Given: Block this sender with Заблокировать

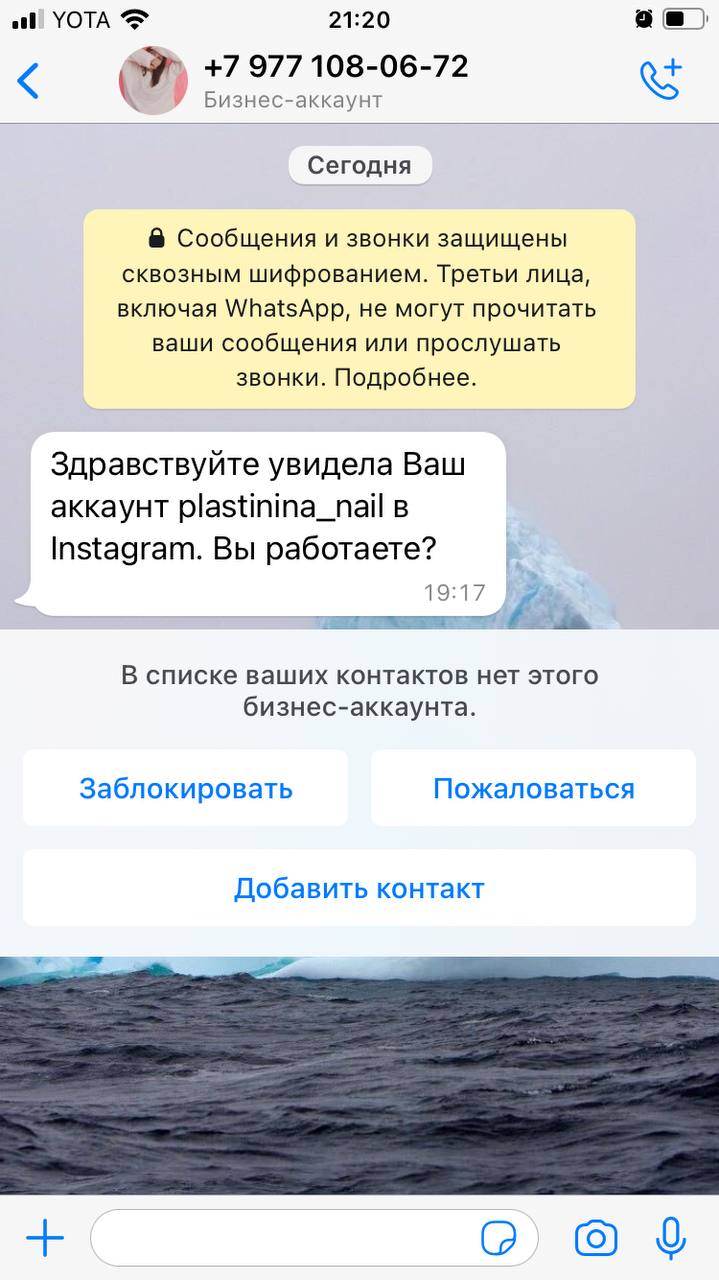Looking at the screenshot, I should click(x=186, y=788).
